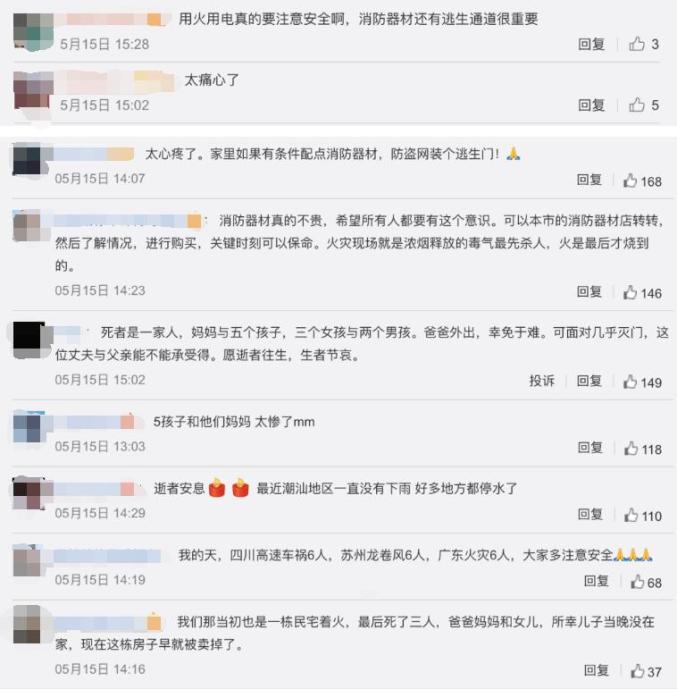Like the comment about 妈妈与五个孩子
Screen dimensions: 677x689
pos(642,382)
